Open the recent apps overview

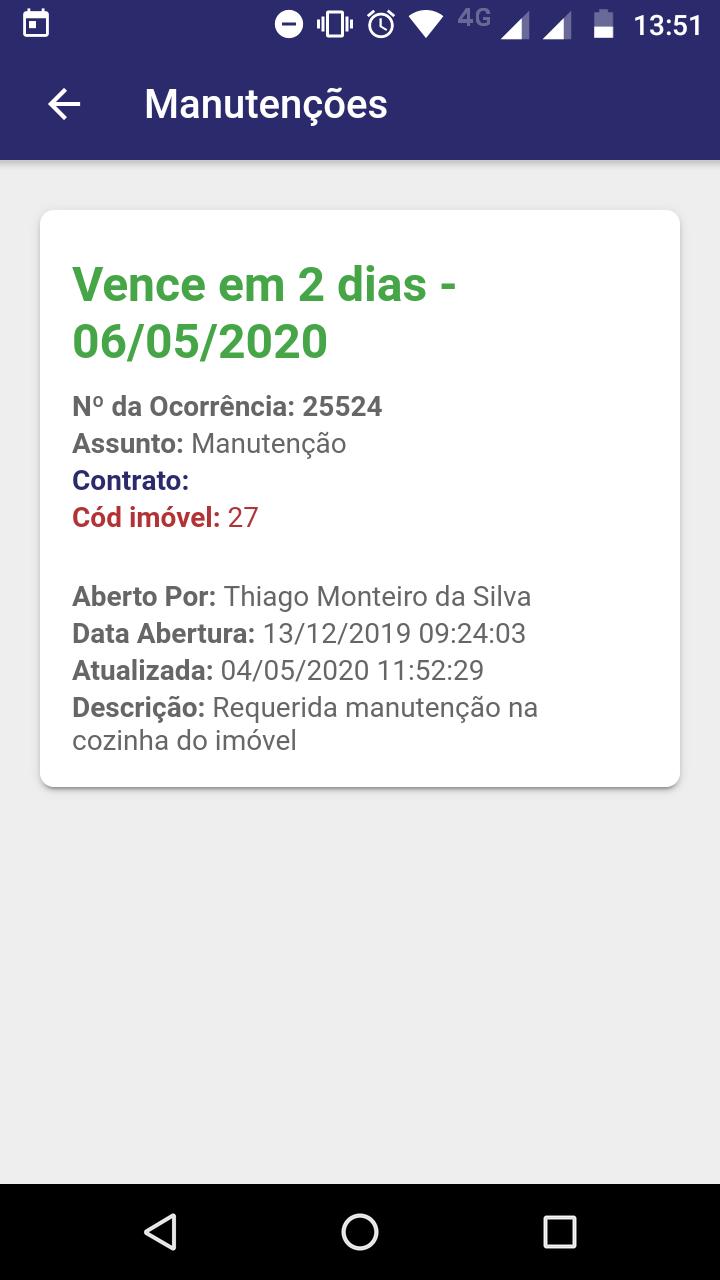coord(560,1232)
